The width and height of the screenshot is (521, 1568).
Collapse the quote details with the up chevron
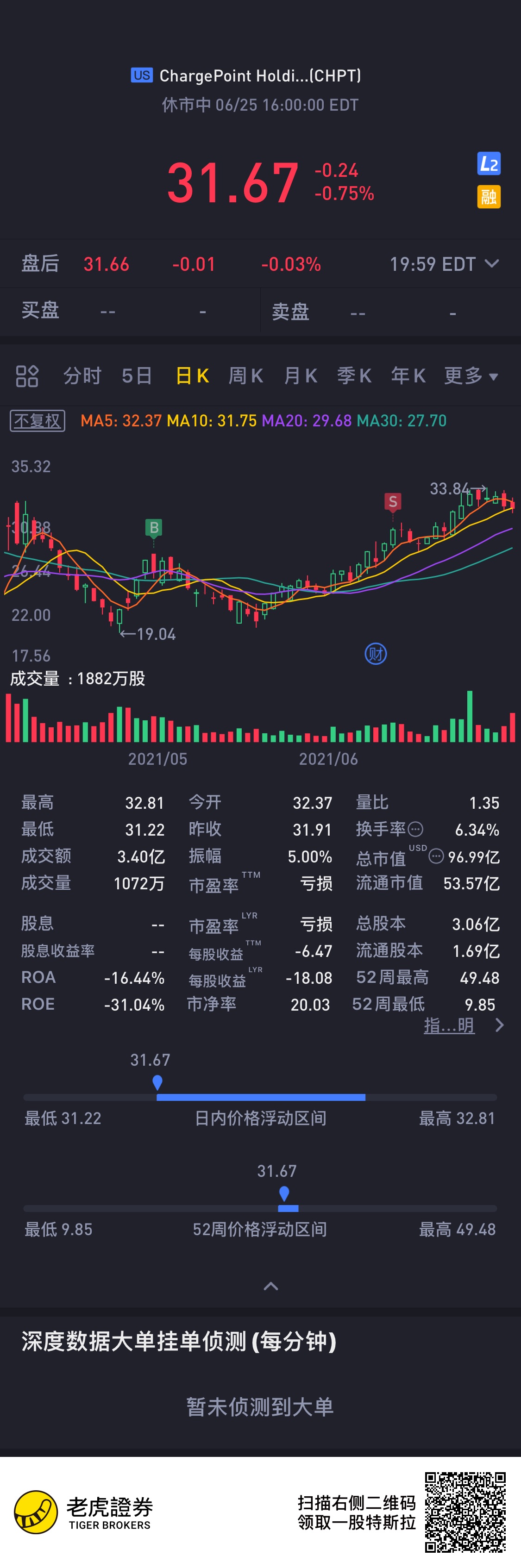click(x=271, y=1286)
